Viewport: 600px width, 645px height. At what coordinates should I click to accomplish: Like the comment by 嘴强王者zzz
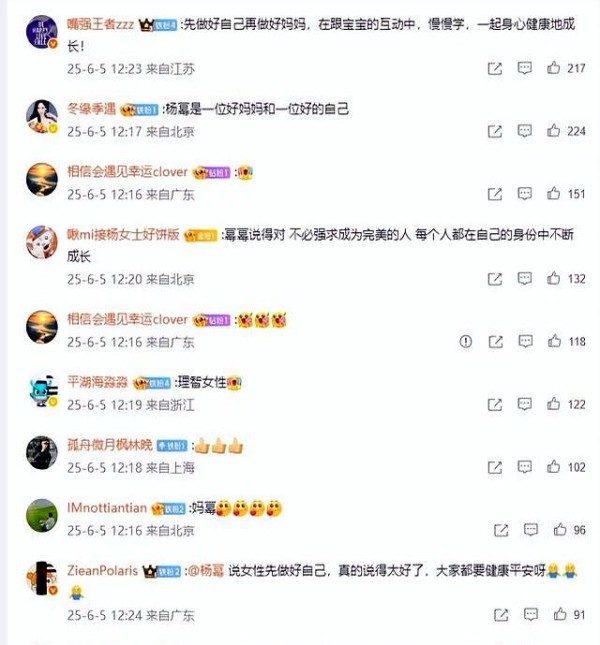pyautogui.click(x=554, y=69)
